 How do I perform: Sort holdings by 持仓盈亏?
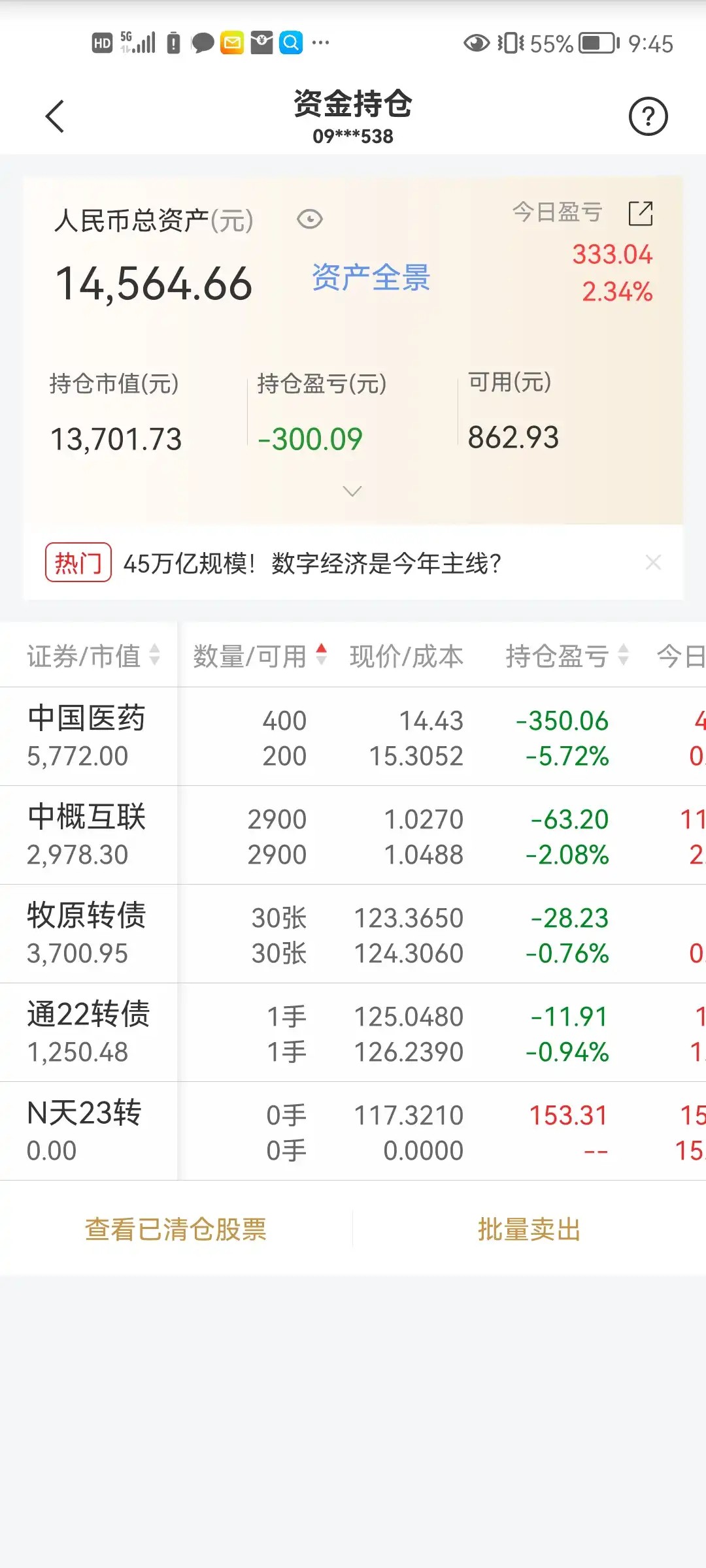567,655
